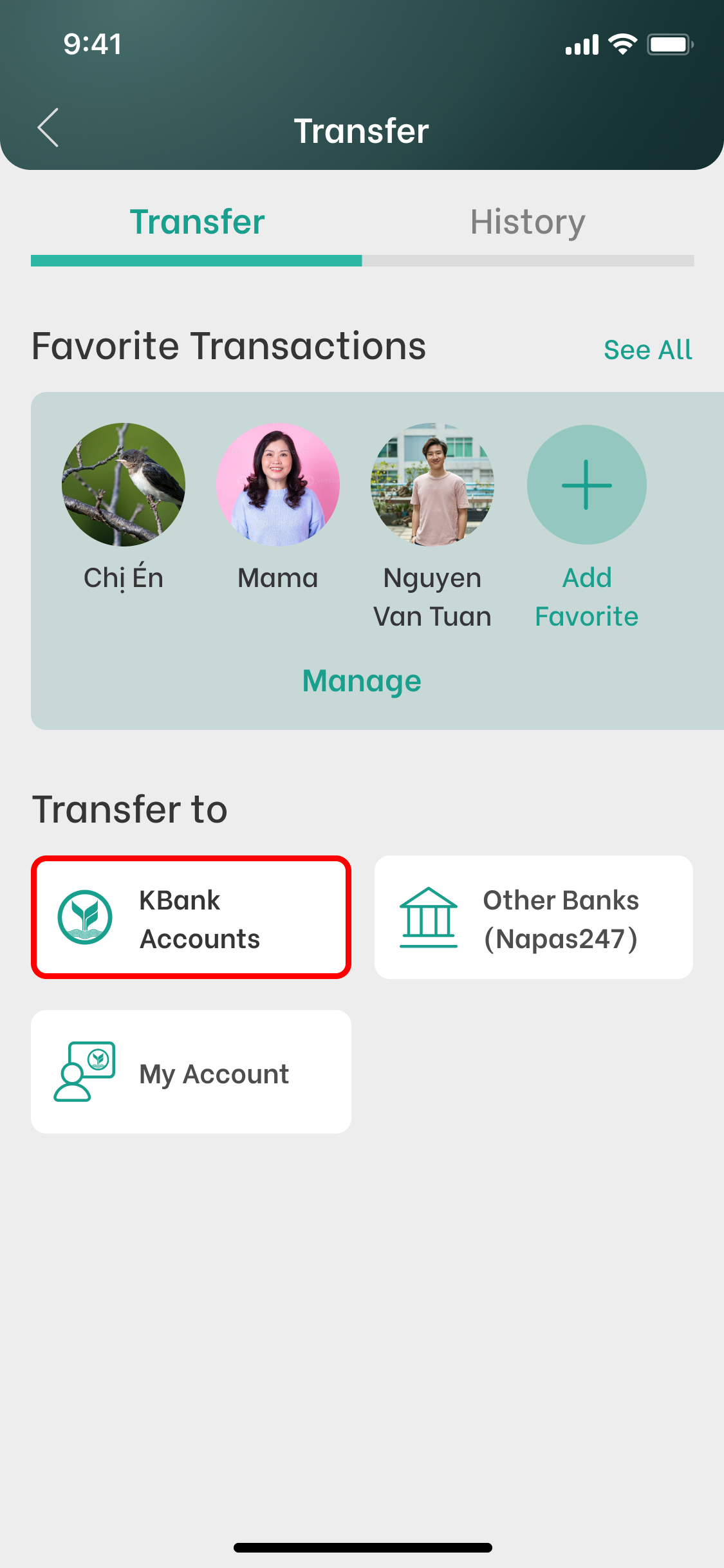This screenshot has height=1568, width=724.
Task: Open See All favorite transactions
Action: click(647, 350)
